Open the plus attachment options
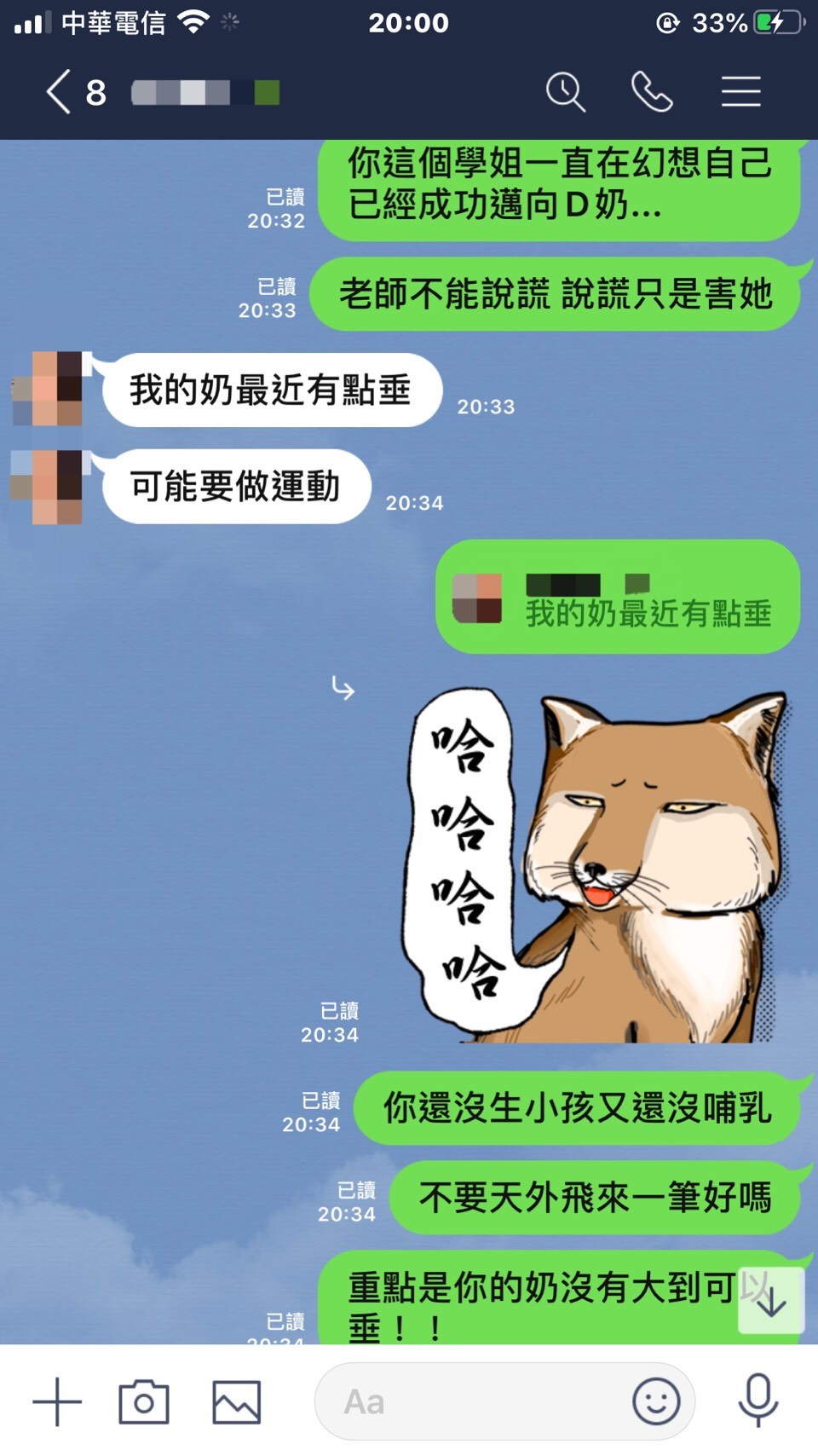The height and width of the screenshot is (1456, 818). click(57, 1401)
